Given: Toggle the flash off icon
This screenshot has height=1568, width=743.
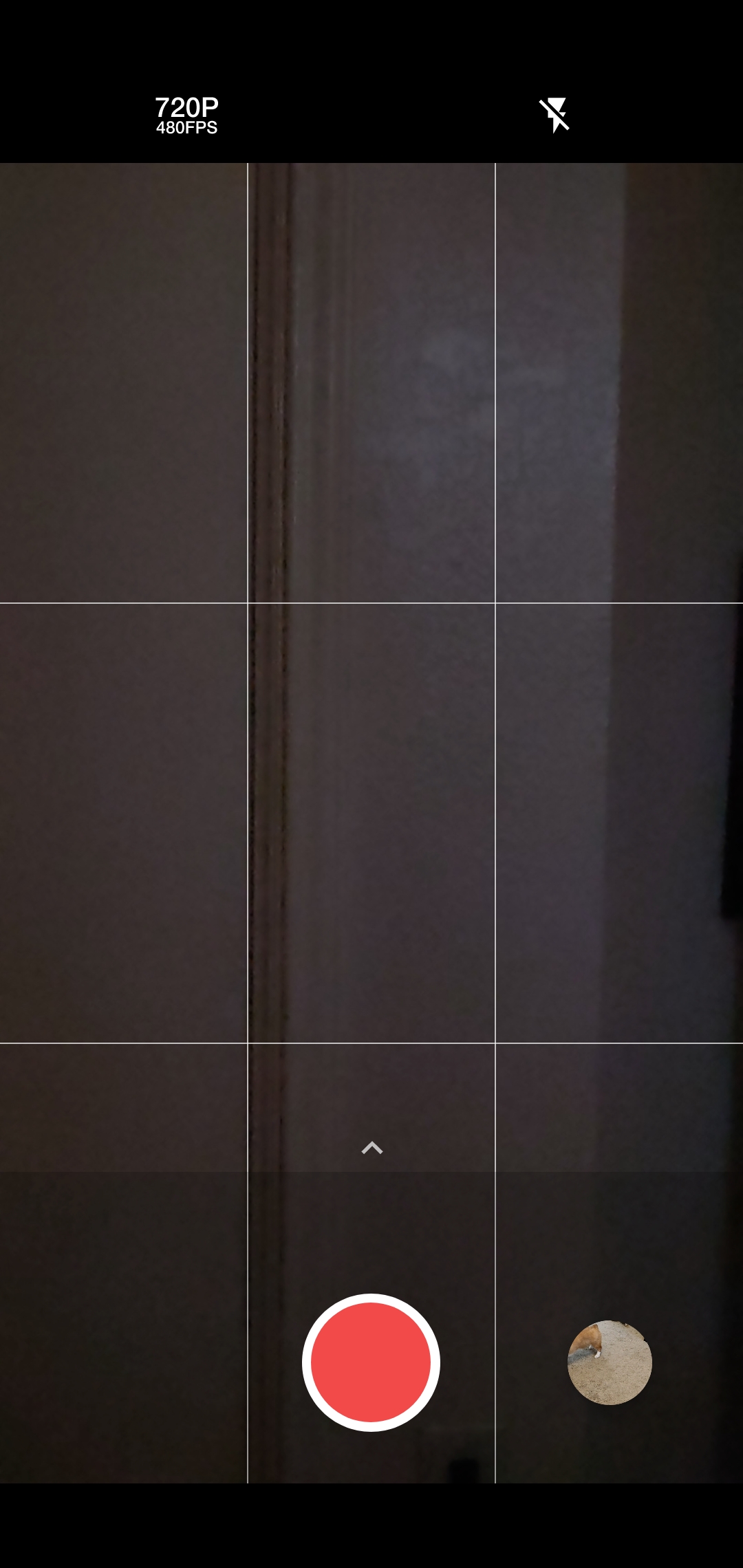Looking at the screenshot, I should point(554,115).
